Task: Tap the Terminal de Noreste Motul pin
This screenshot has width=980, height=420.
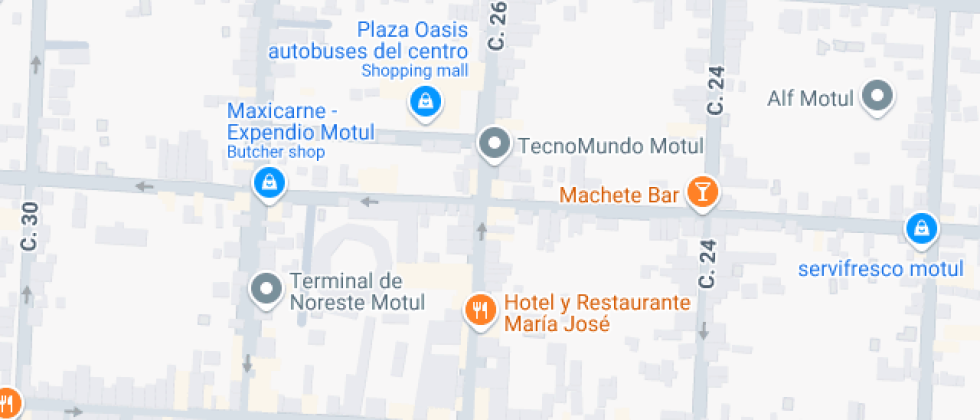Action: [267, 289]
